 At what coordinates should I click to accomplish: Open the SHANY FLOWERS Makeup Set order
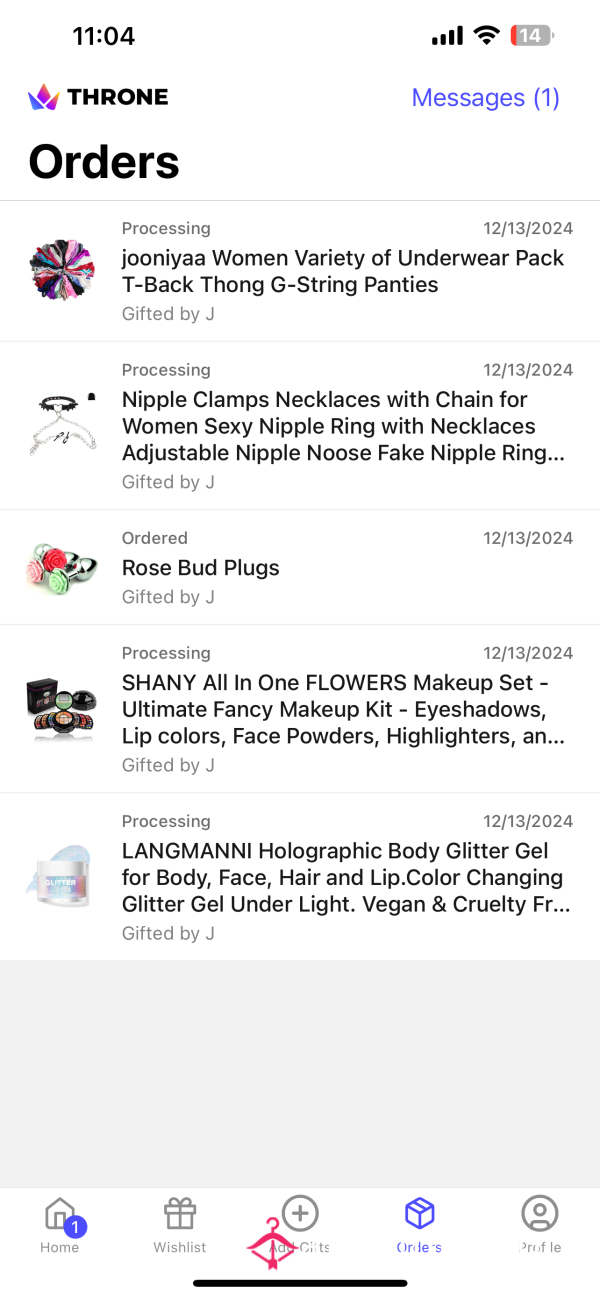(300, 709)
